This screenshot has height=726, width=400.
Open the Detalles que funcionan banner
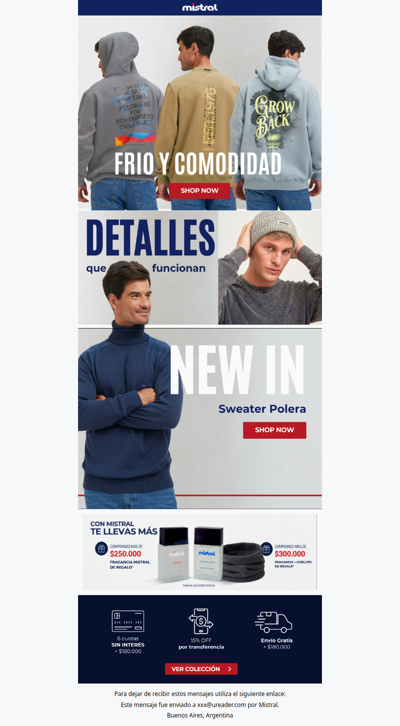coord(200,268)
